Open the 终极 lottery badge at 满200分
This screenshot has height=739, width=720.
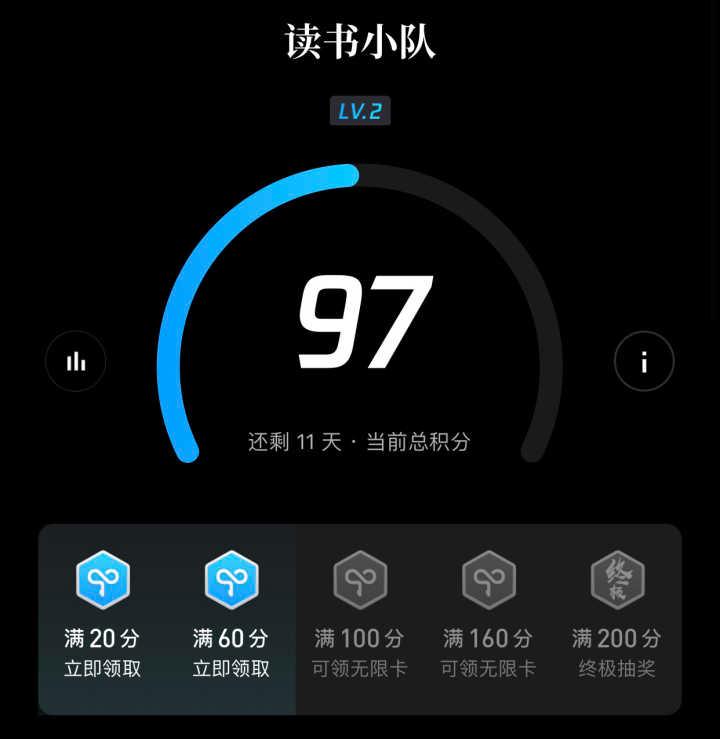coord(615,580)
